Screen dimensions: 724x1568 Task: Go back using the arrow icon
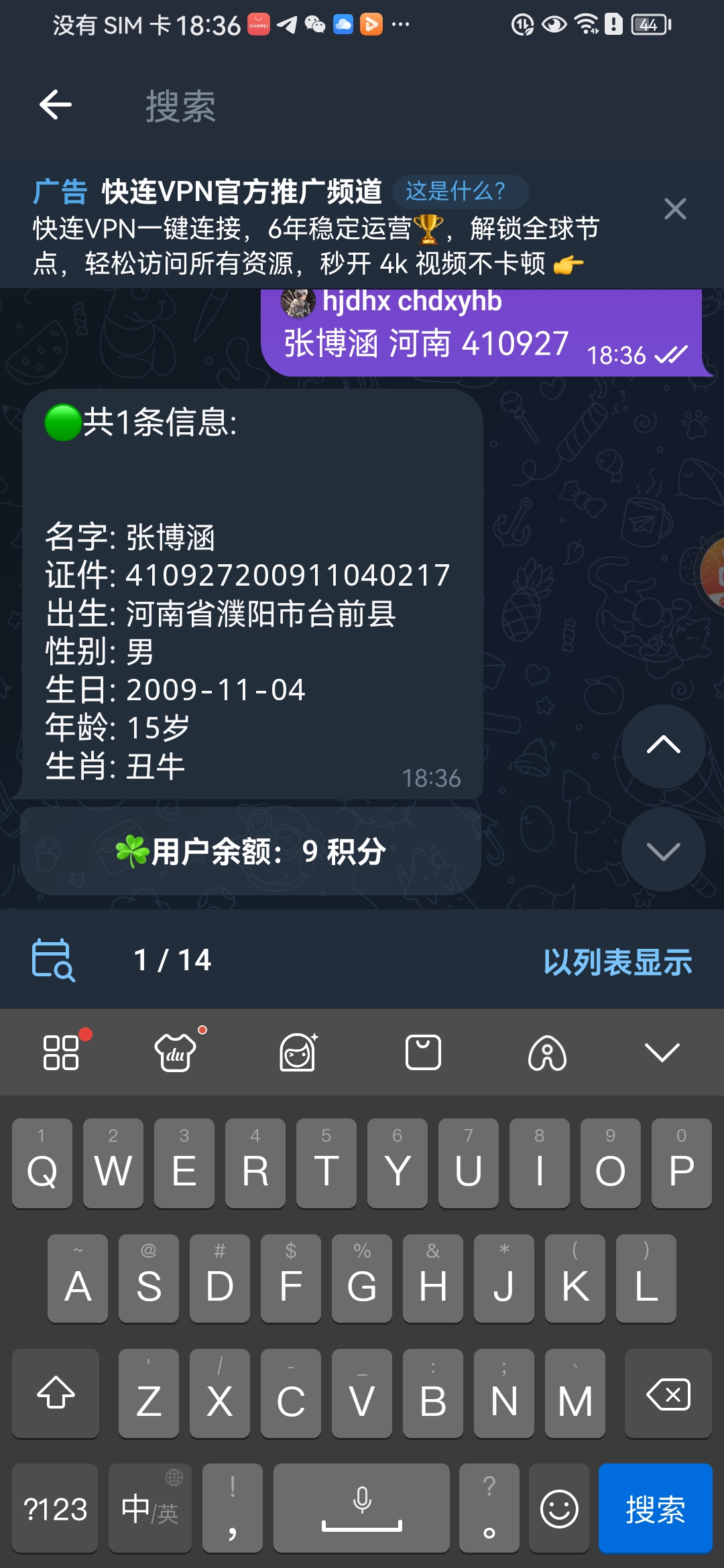click(x=56, y=105)
